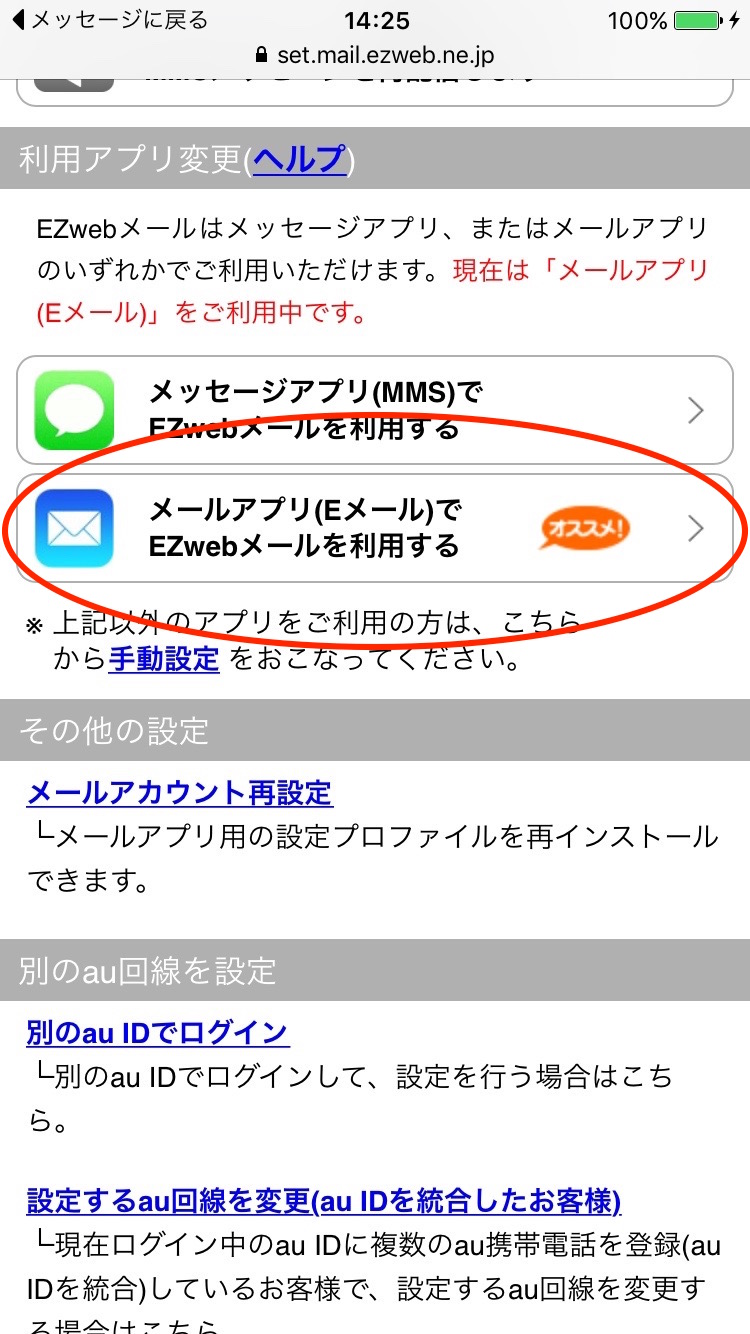Screen dimensions: 750x1334
Task: Open 設定するau回線を変更 link
Action: (324, 1200)
